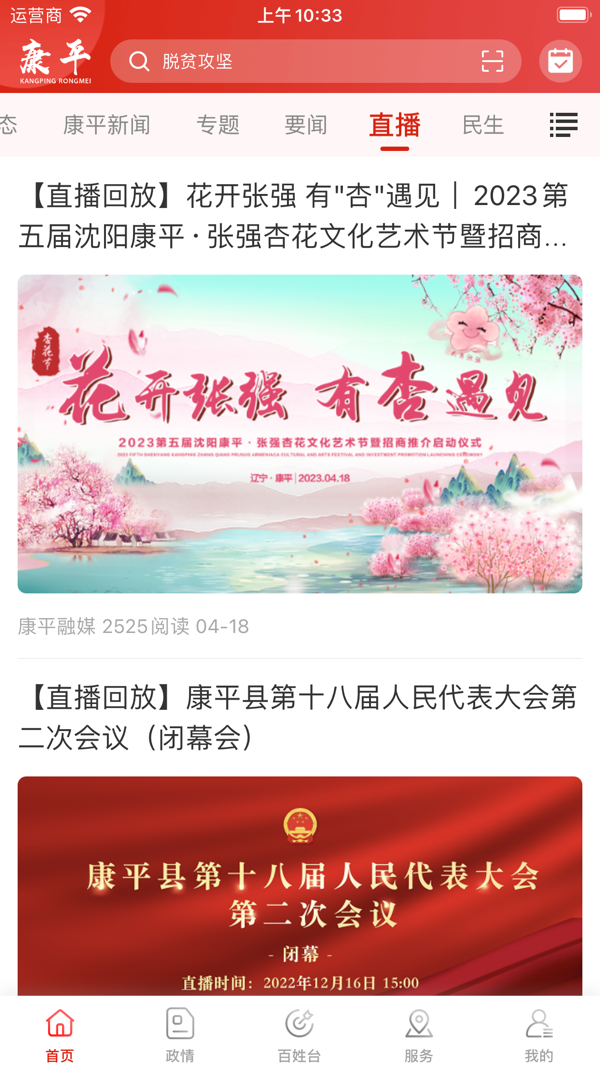Open the 花开张强 有杏遇见 livestream replay banner
The height and width of the screenshot is (1067, 600).
click(300, 434)
